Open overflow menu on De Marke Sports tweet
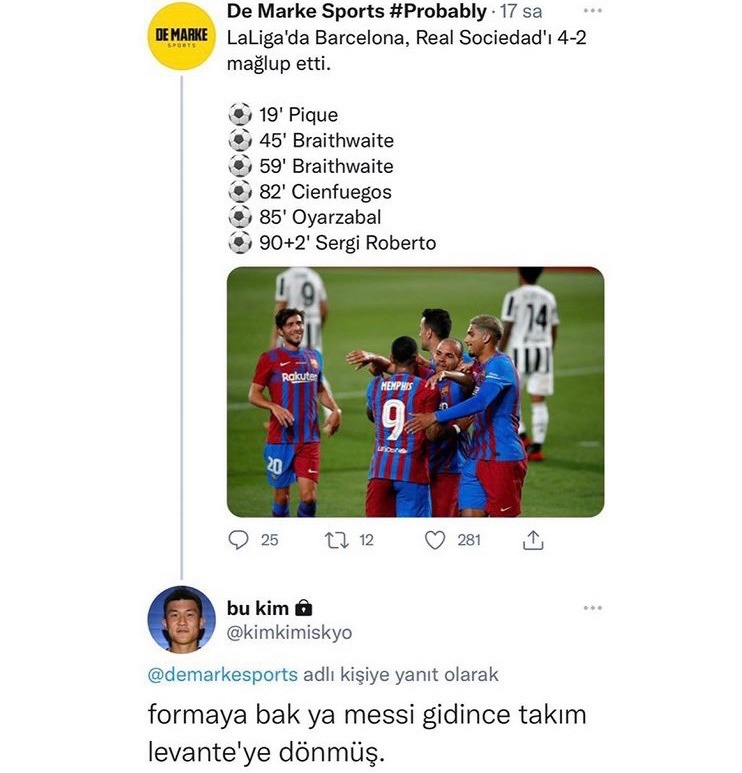The height and width of the screenshot is (773, 742). 593,11
